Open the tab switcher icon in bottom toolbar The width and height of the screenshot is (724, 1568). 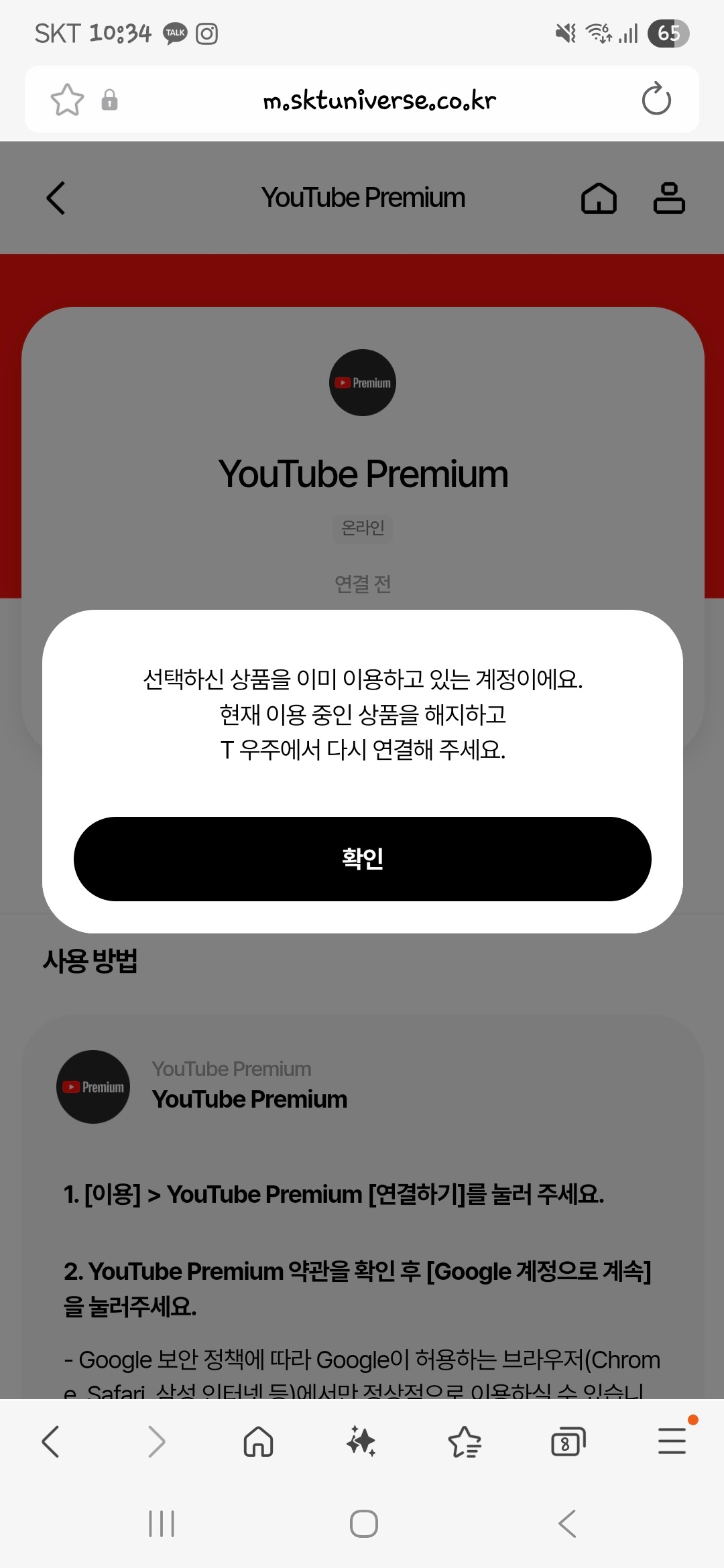568,1441
